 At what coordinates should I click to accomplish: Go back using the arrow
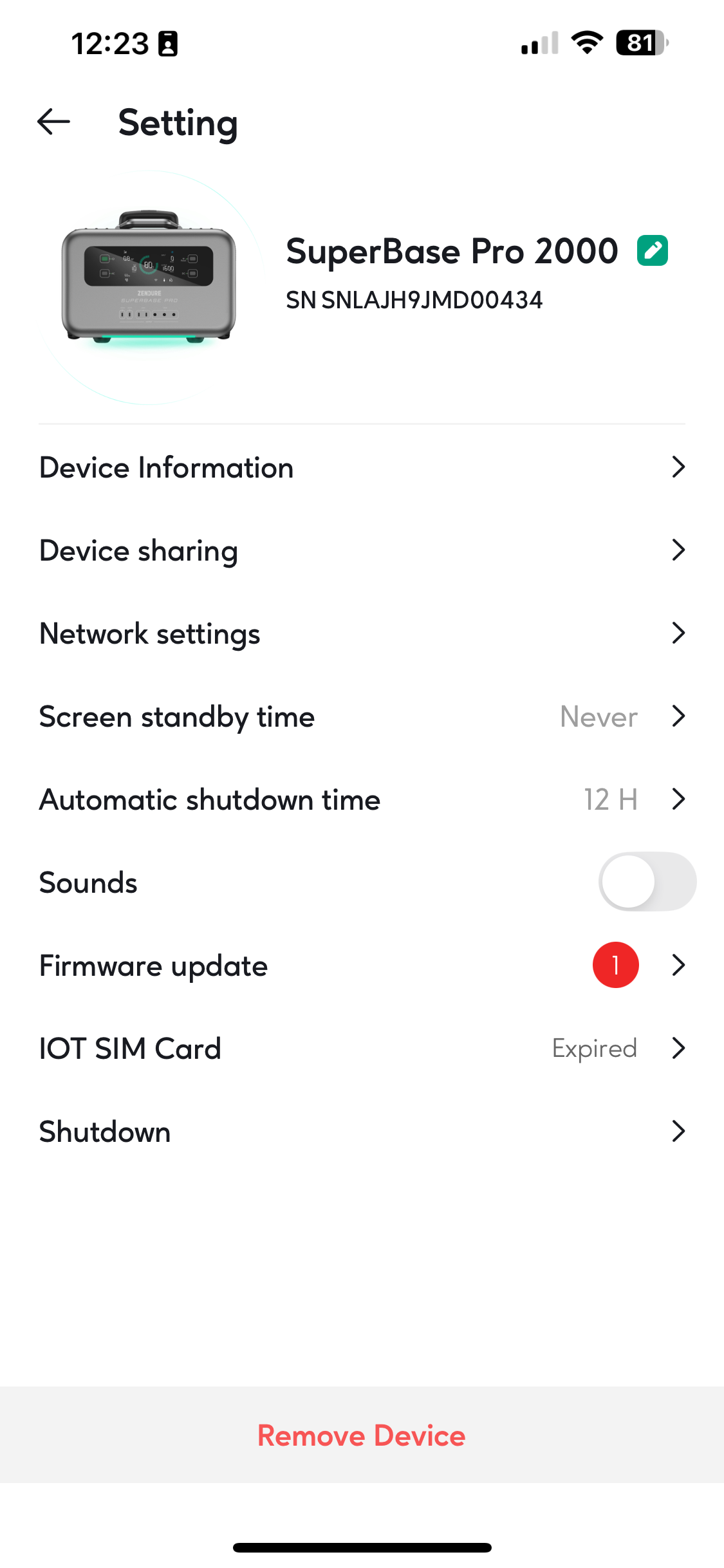(x=53, y=122)
